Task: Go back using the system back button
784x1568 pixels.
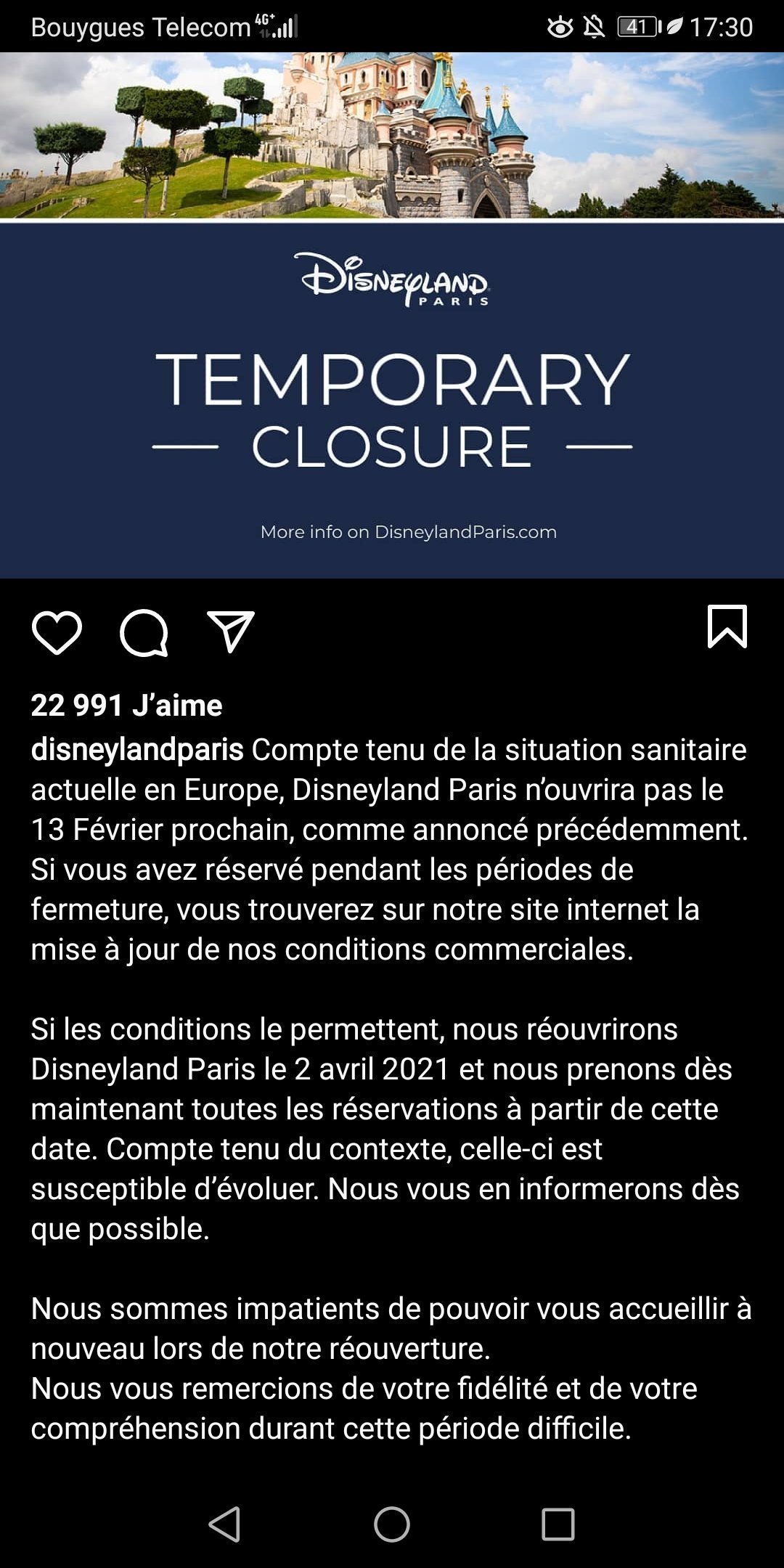Action: (224, 1523)
